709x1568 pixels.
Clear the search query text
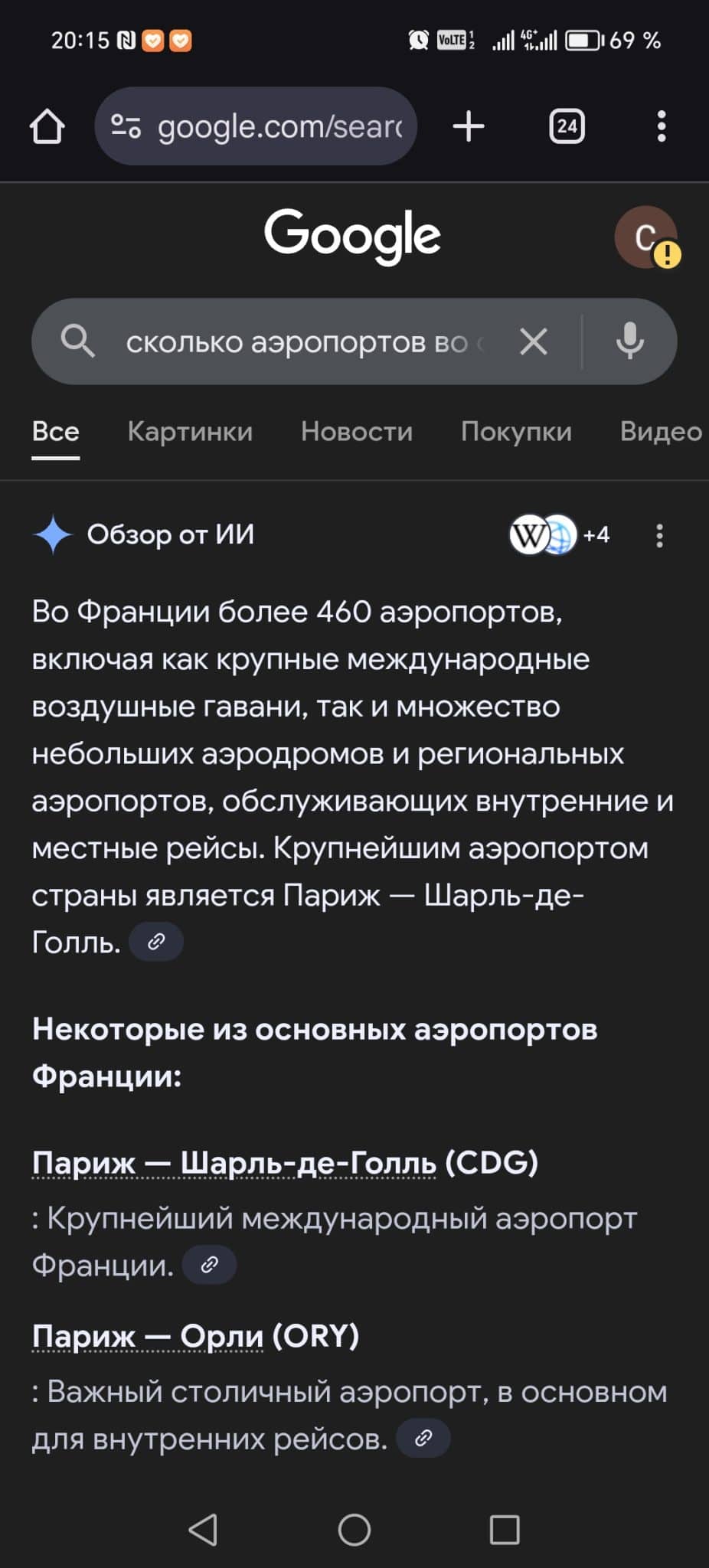[534, 341]
